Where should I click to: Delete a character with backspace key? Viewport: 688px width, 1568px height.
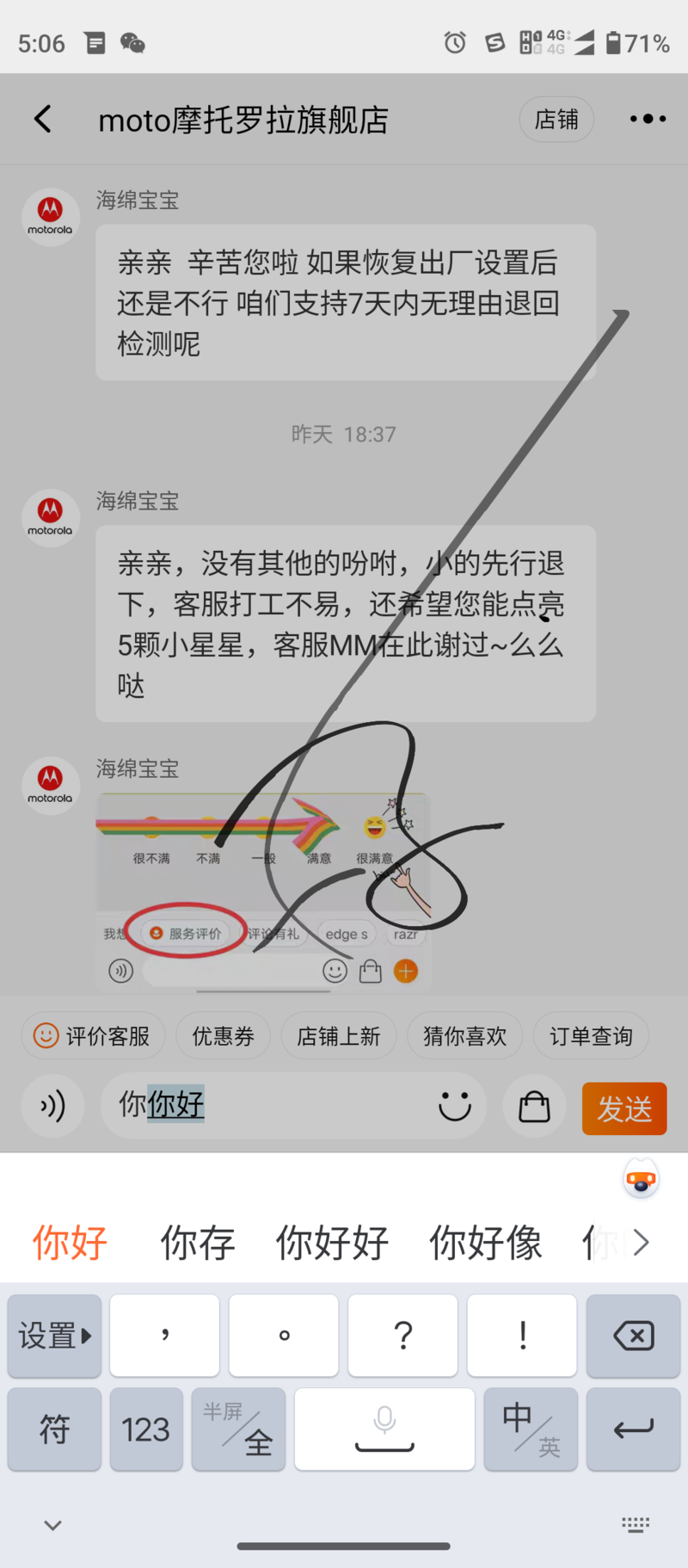pos(633,1336)
